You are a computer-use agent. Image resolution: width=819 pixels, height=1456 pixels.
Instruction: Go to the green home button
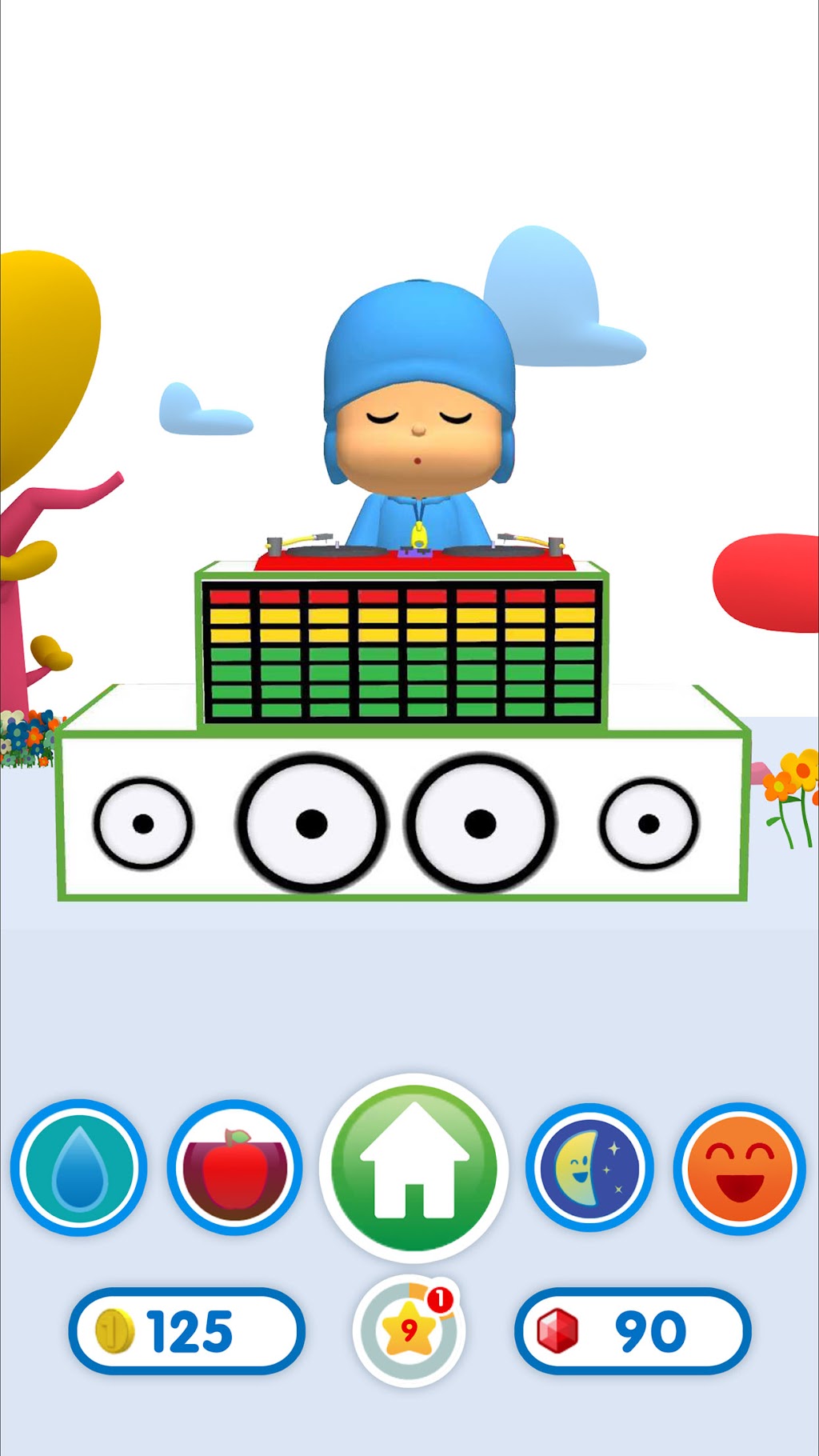pos(413,1168)
